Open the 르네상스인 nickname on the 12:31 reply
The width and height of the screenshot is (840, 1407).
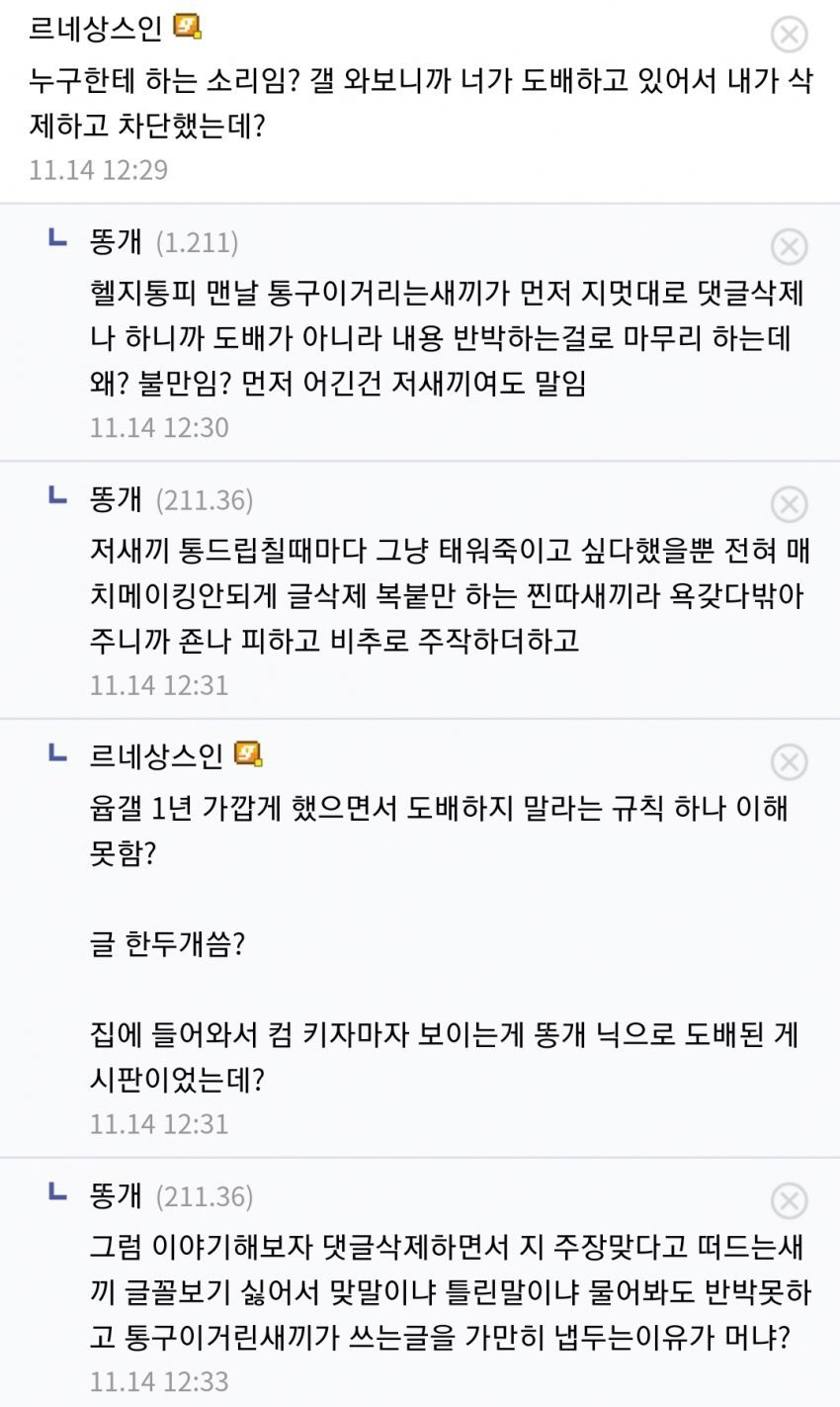click(156, 756)
